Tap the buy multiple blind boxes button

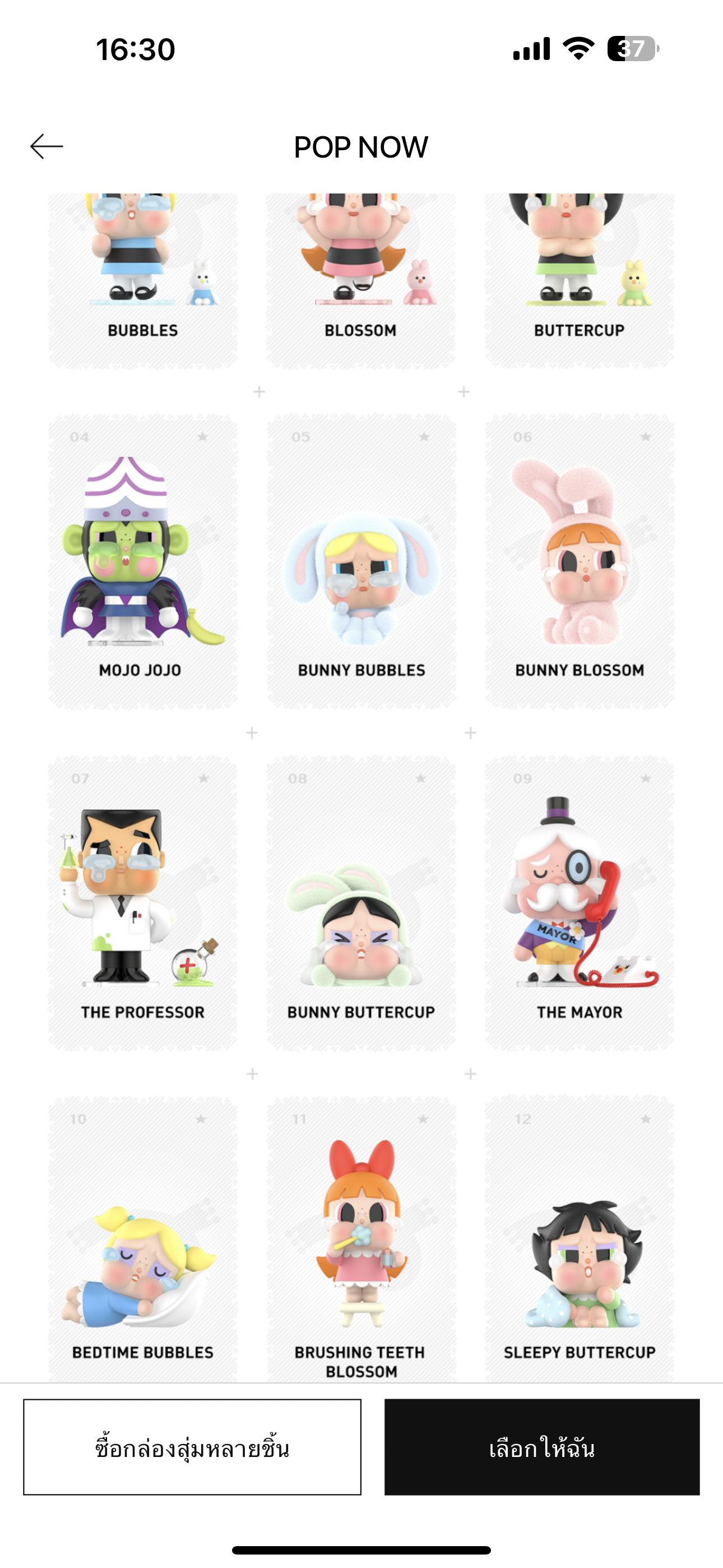coord(192,1447)
